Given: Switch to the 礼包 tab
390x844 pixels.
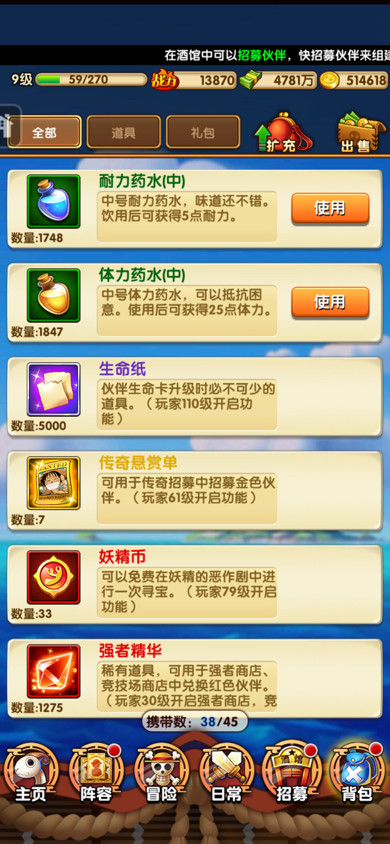Looking at the screenshot, I should [x=203, y=132].
